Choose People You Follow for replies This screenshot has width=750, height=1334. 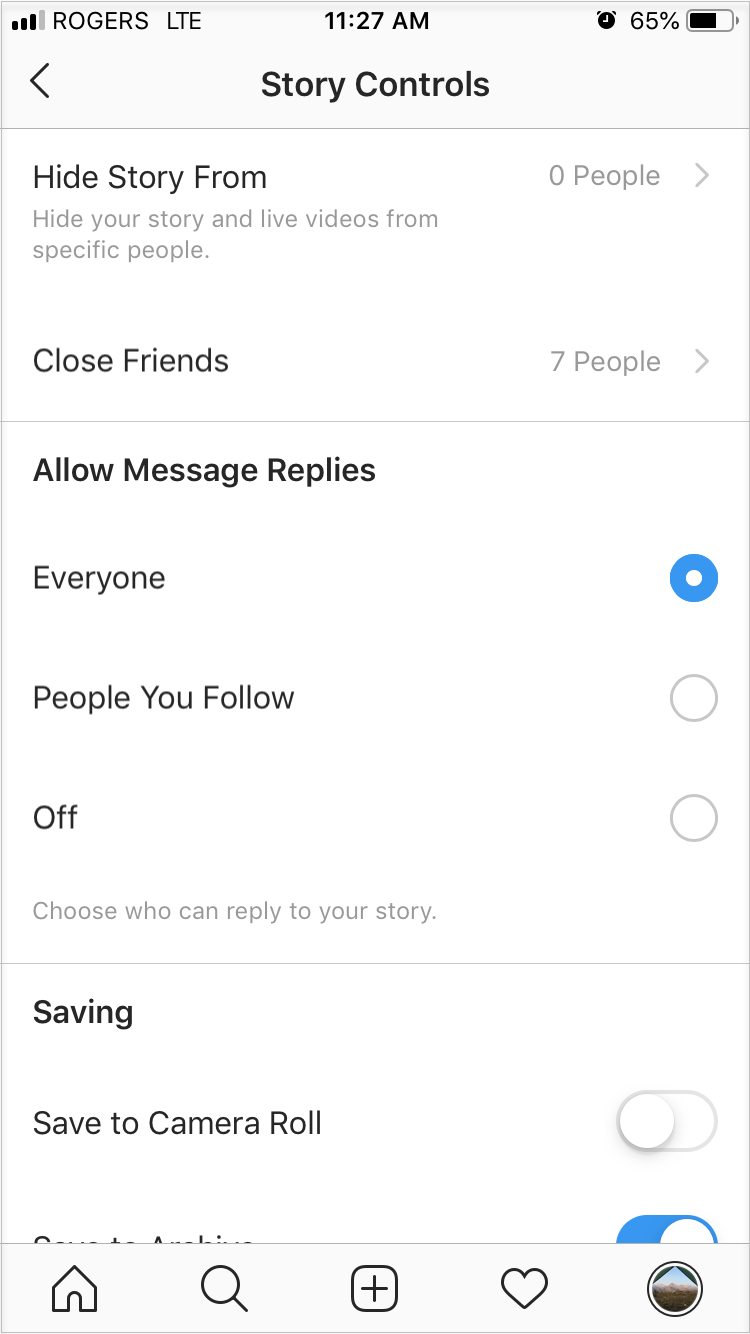[x=693, y=698]
